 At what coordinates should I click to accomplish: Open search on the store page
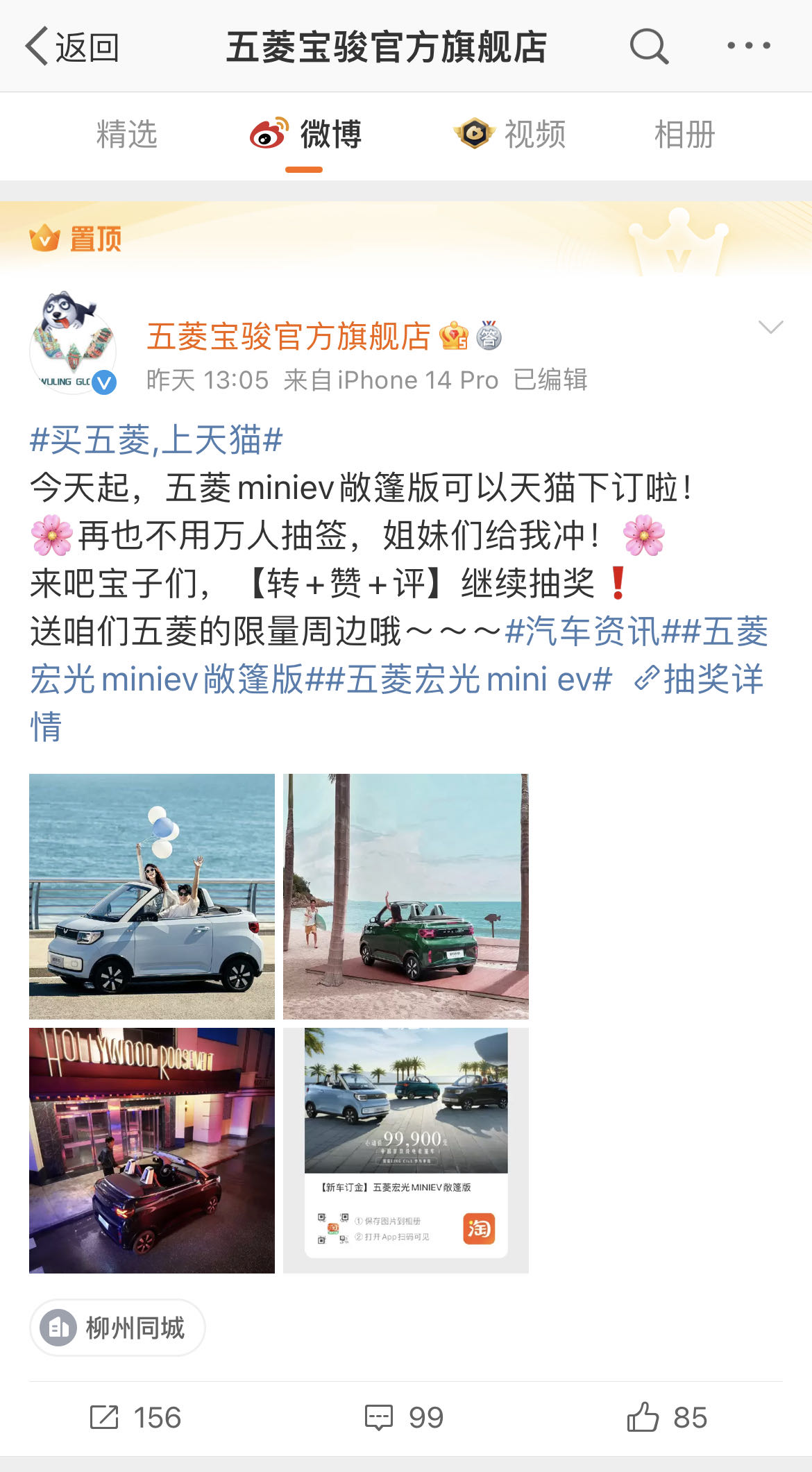click(x=649, y=47)
